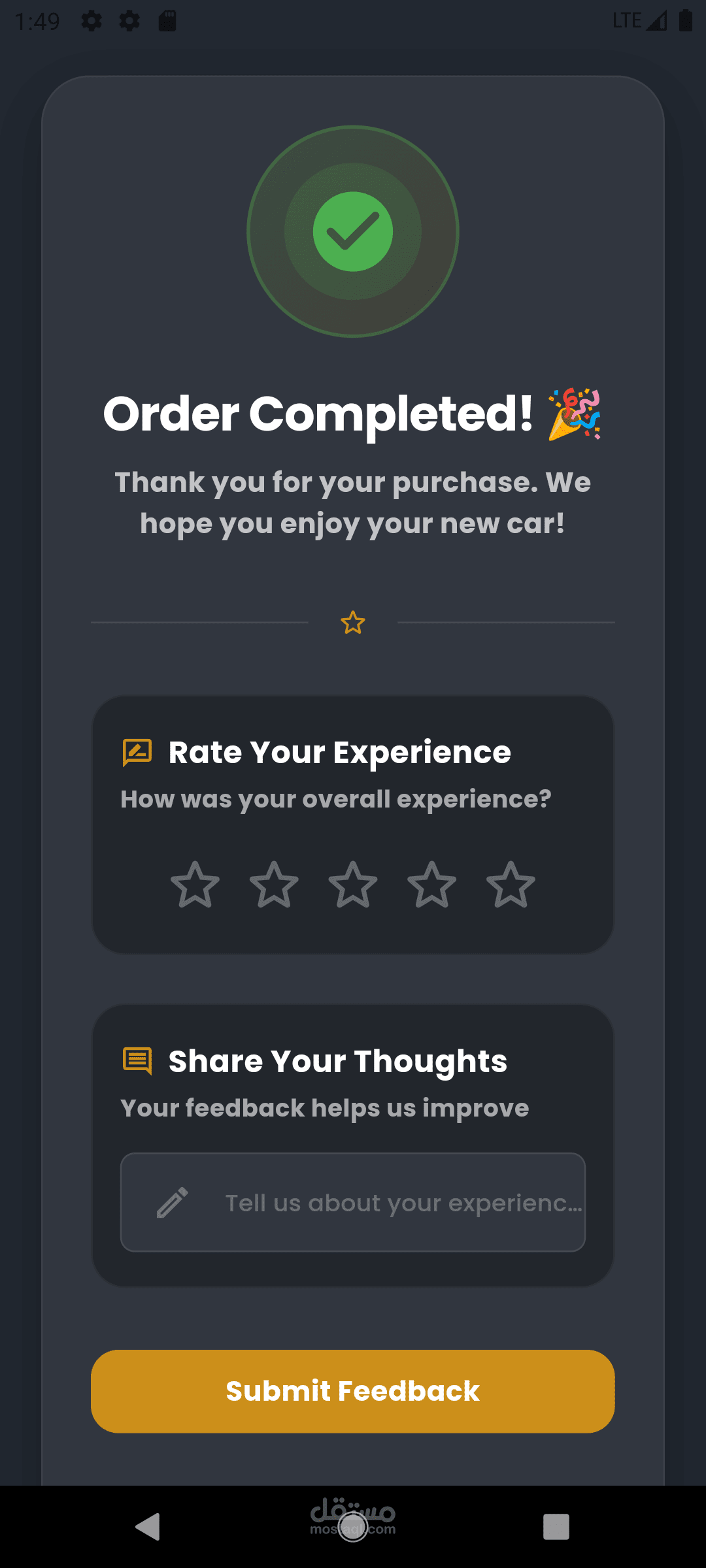
Task: Choose the fourth rating star
Action: pyautogui.click(x=432, y=885)
